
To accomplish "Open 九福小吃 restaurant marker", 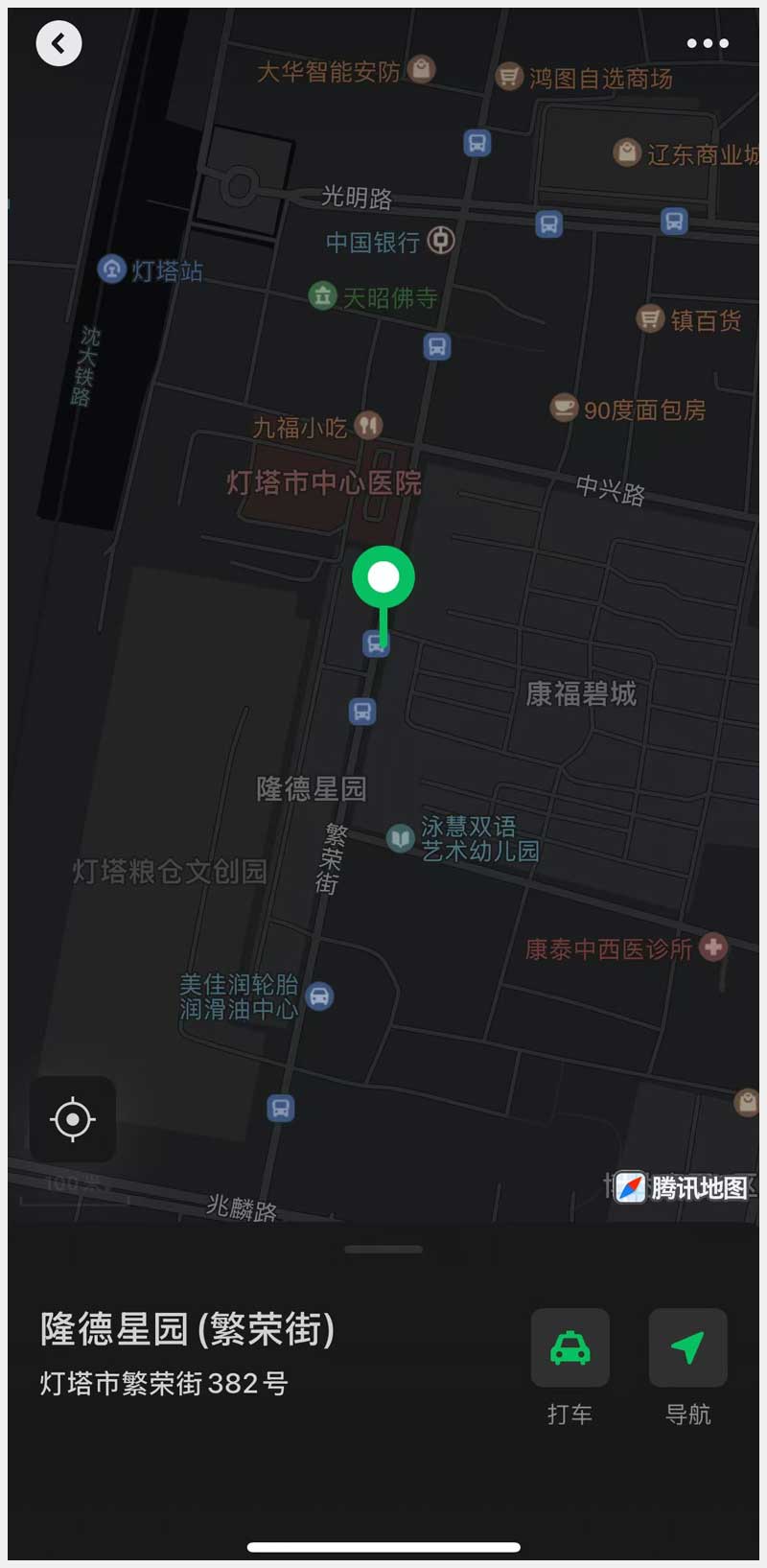I will pos(368,425).
